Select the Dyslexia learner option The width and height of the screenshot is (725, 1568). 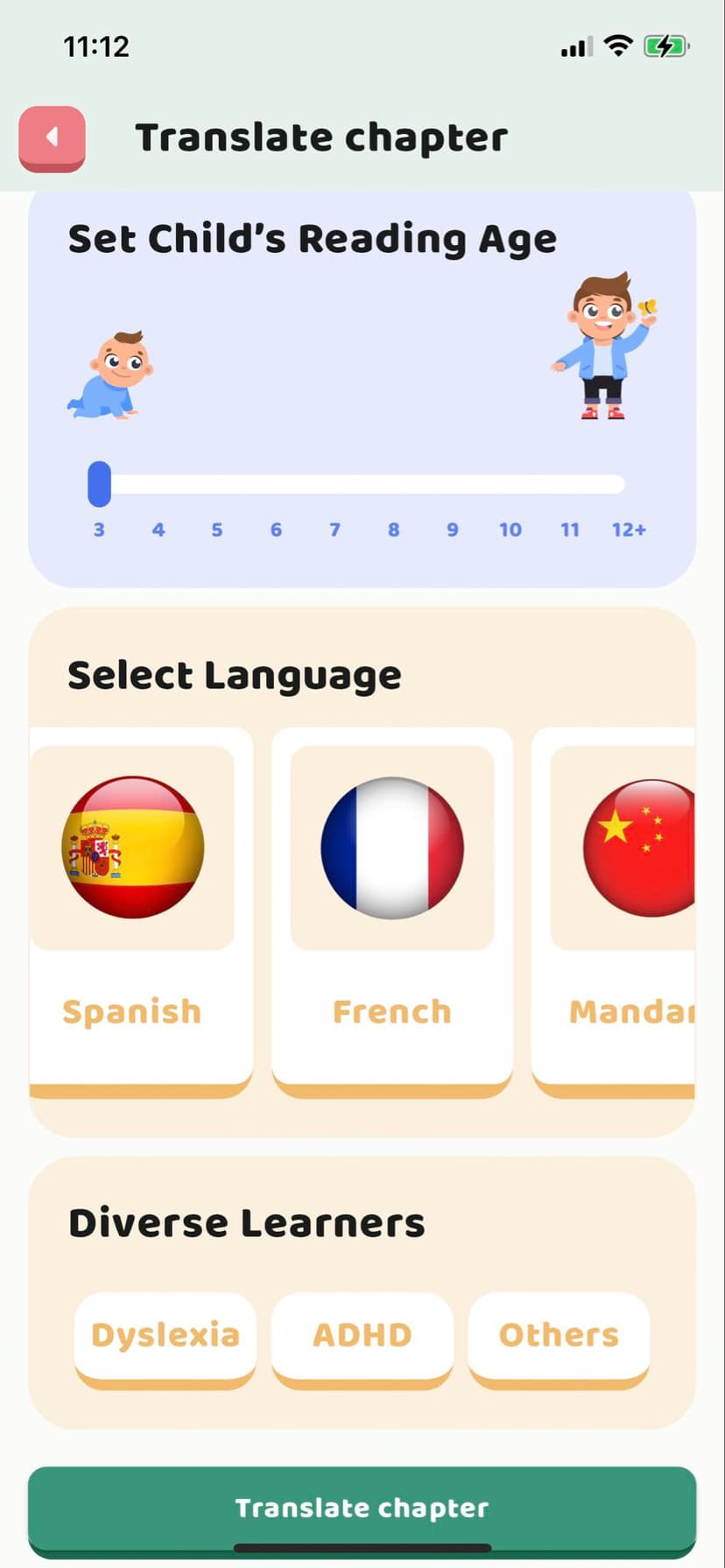[165, 1336]
